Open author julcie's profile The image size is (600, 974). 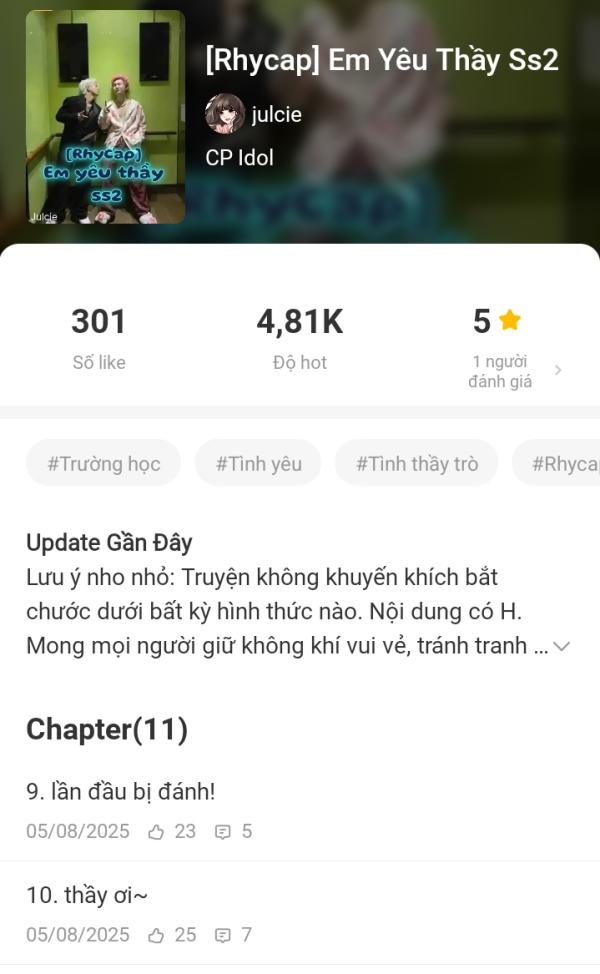click(253, 114)
